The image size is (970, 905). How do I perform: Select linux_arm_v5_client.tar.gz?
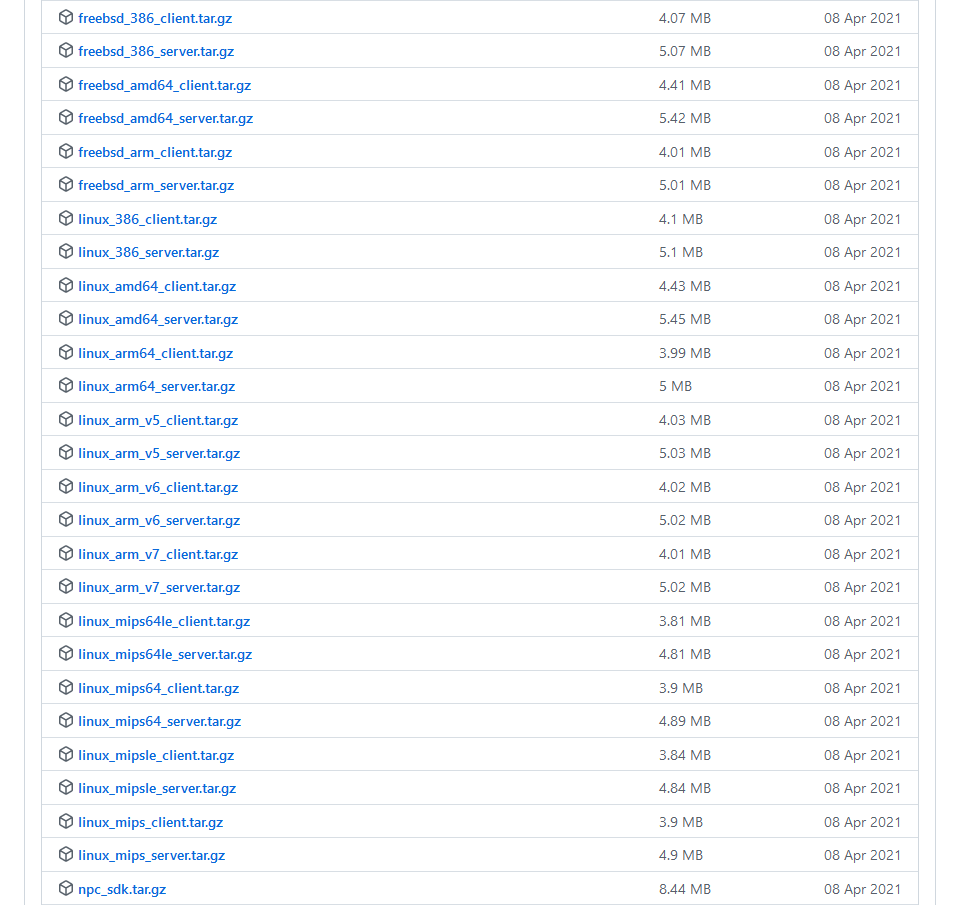[x=158, y=420]
